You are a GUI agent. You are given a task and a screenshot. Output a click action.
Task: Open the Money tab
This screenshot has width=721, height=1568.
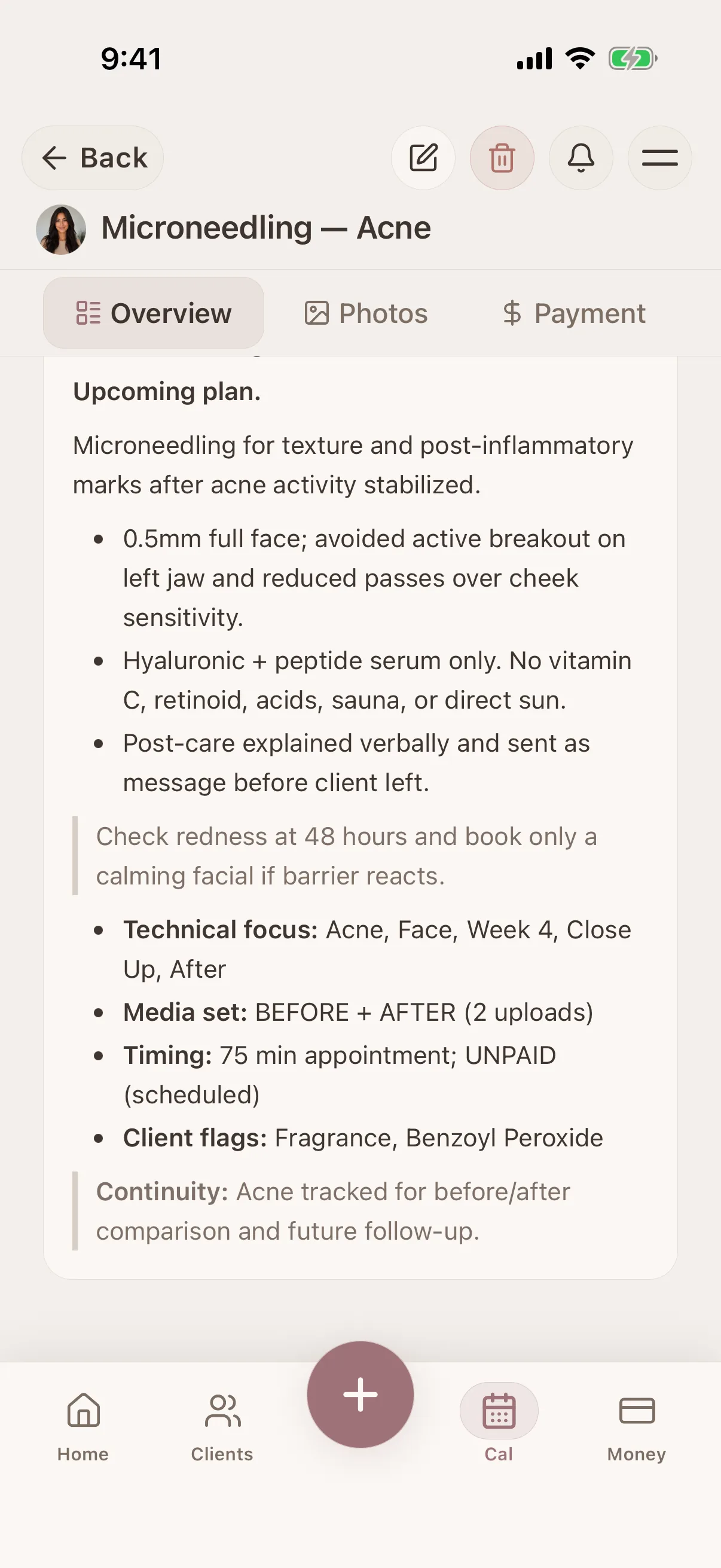pyautogui.click(x=637, y=1426)
